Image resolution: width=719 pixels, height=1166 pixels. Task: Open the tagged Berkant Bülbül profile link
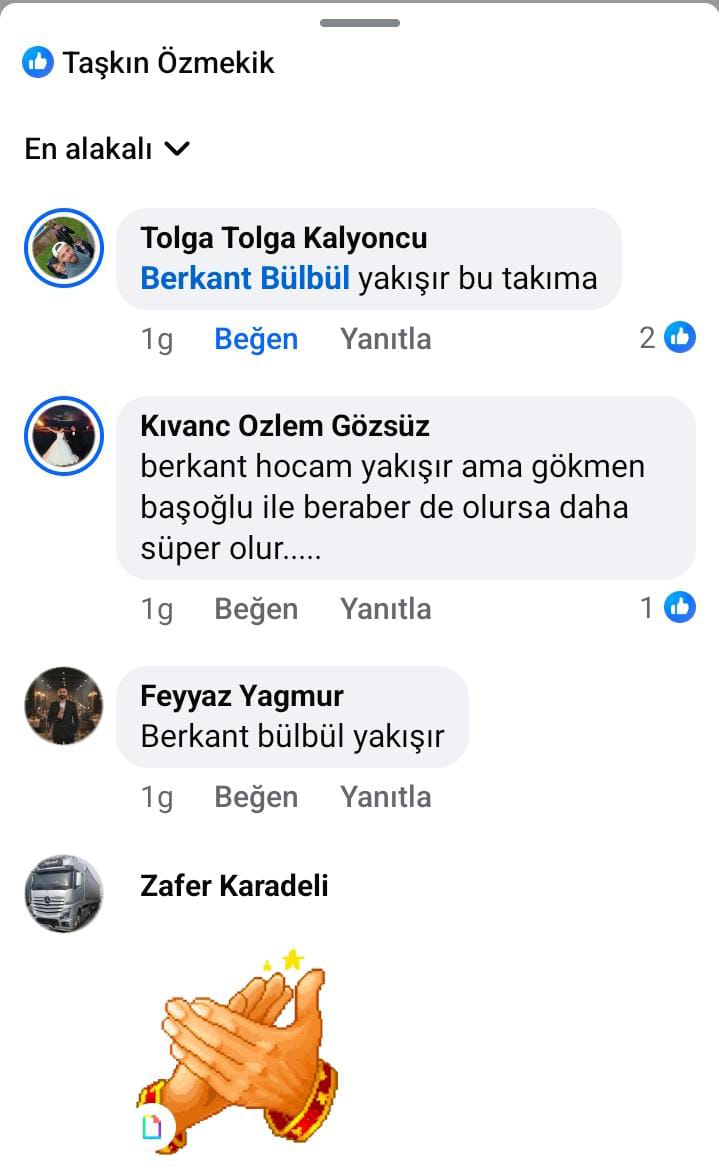coord(245,278)
